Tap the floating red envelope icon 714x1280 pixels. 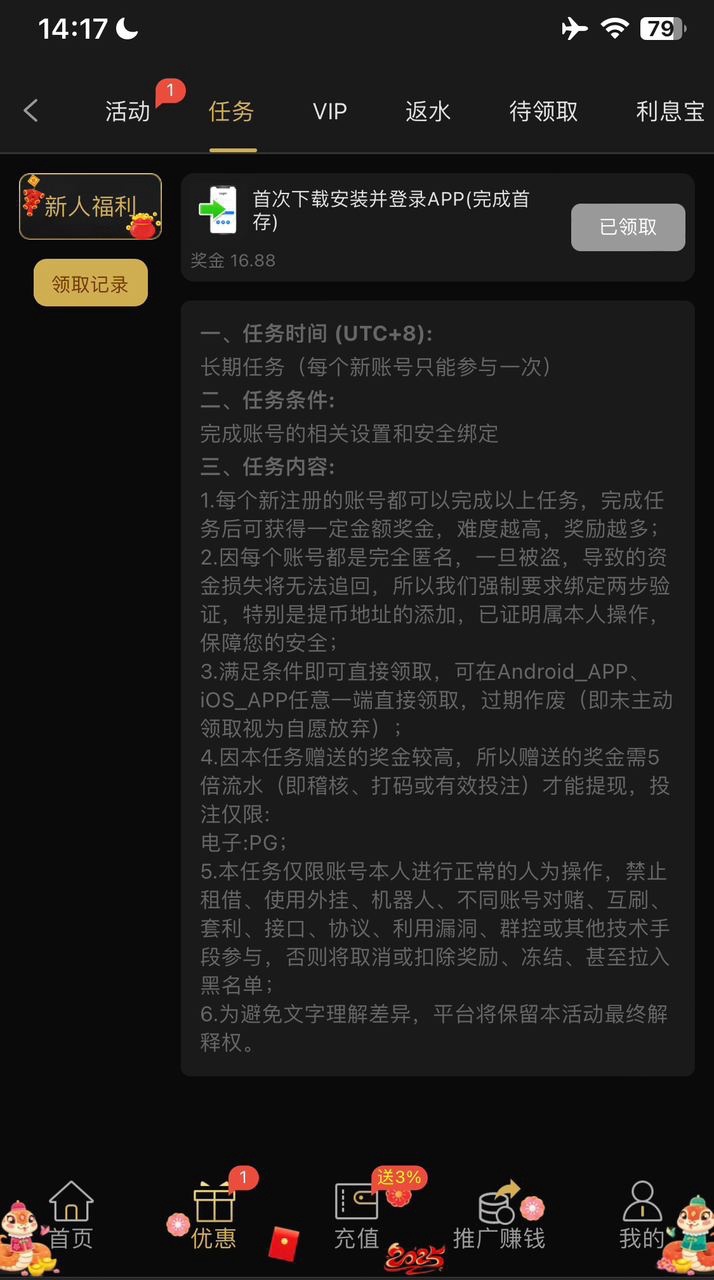coord(284,1243)
